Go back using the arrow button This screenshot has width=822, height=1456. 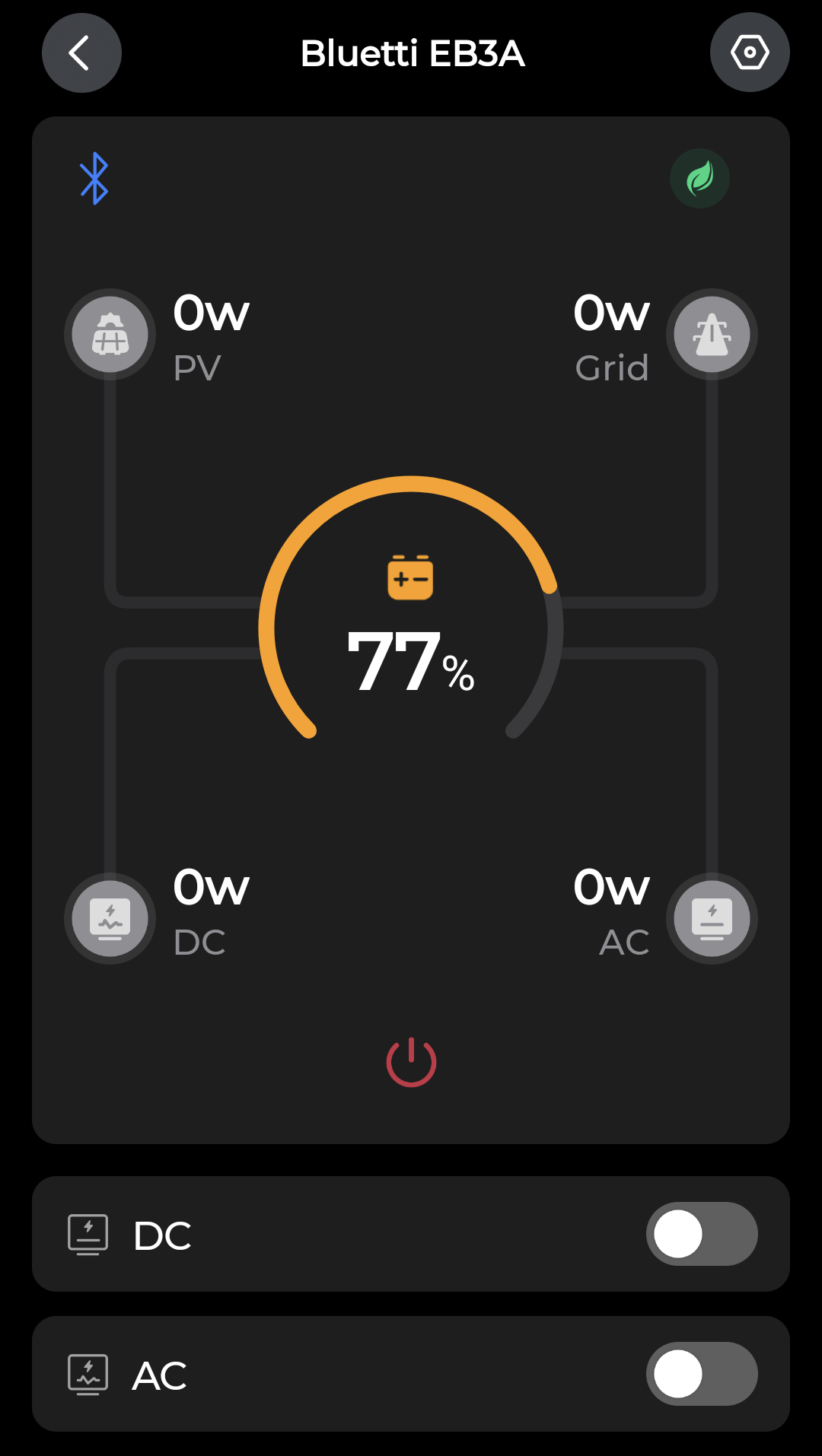point(81,53)
